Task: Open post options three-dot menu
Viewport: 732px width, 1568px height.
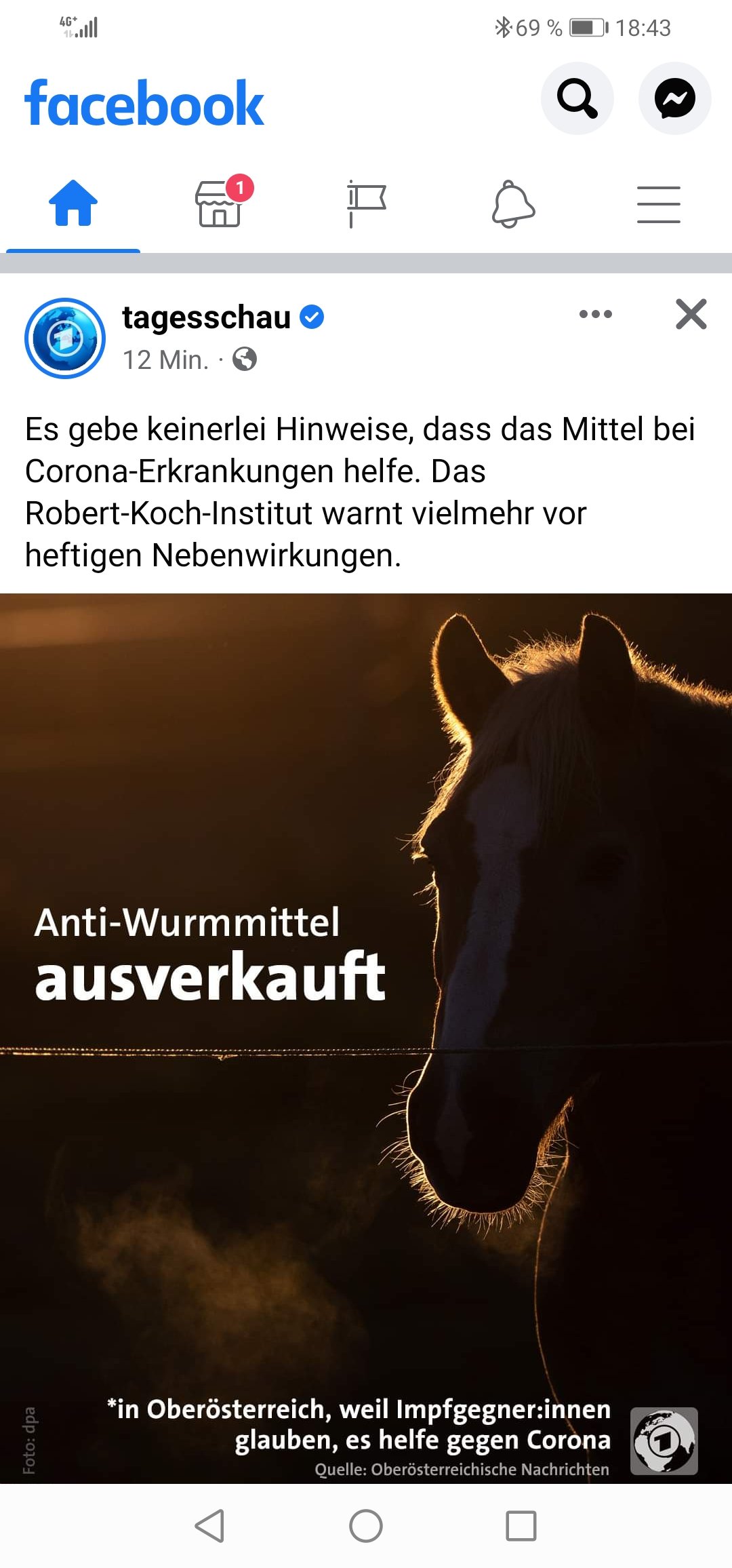Action: click(596, 314)
